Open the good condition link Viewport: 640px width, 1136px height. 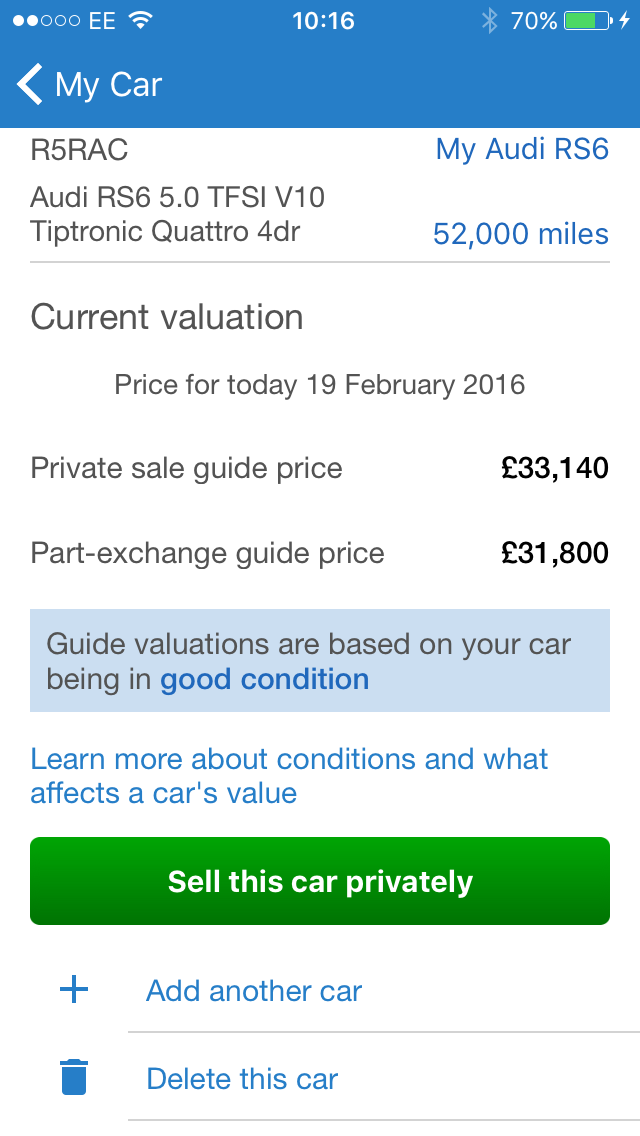[265, 680]
